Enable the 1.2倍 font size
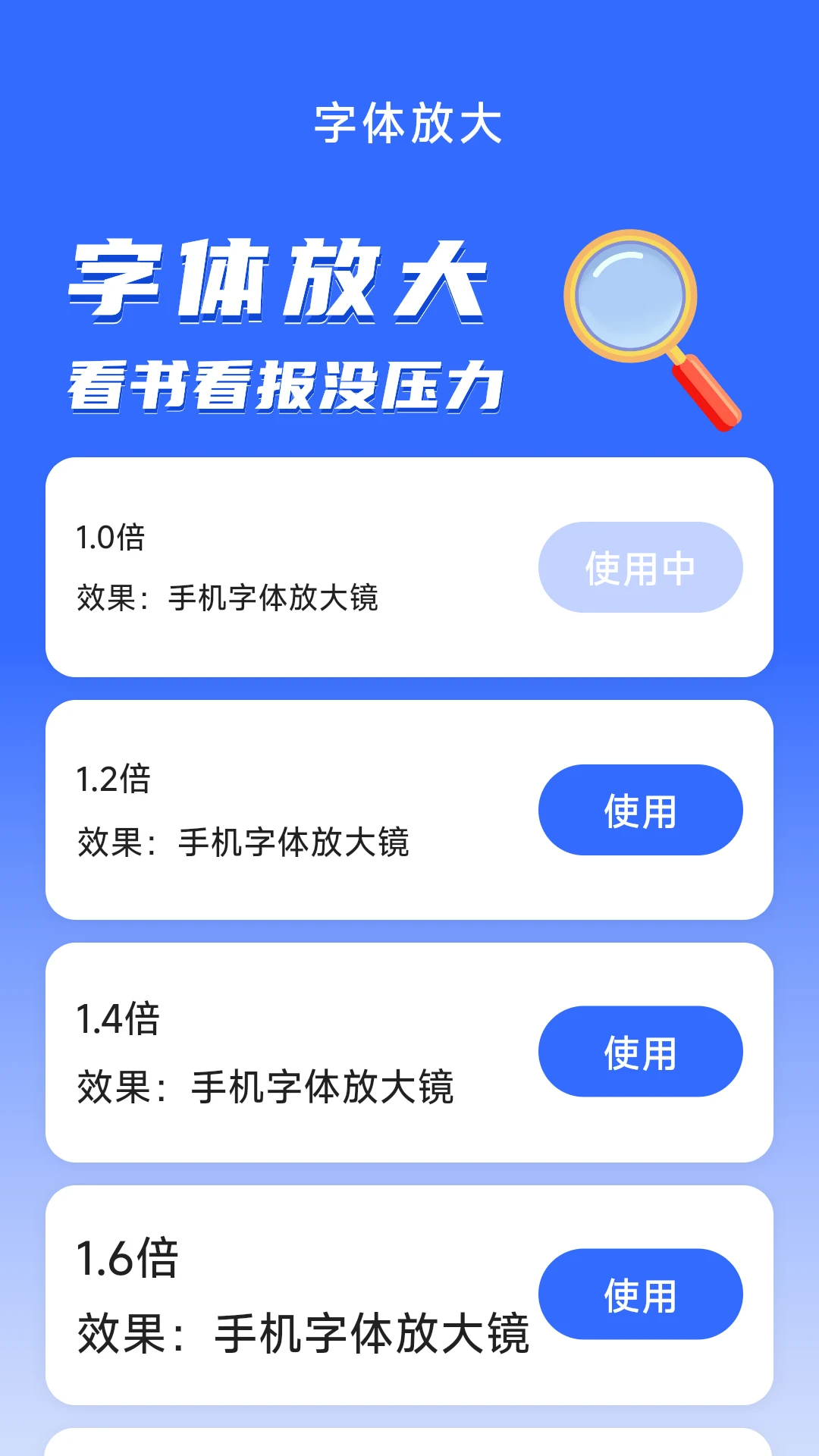 click(641, 810)
